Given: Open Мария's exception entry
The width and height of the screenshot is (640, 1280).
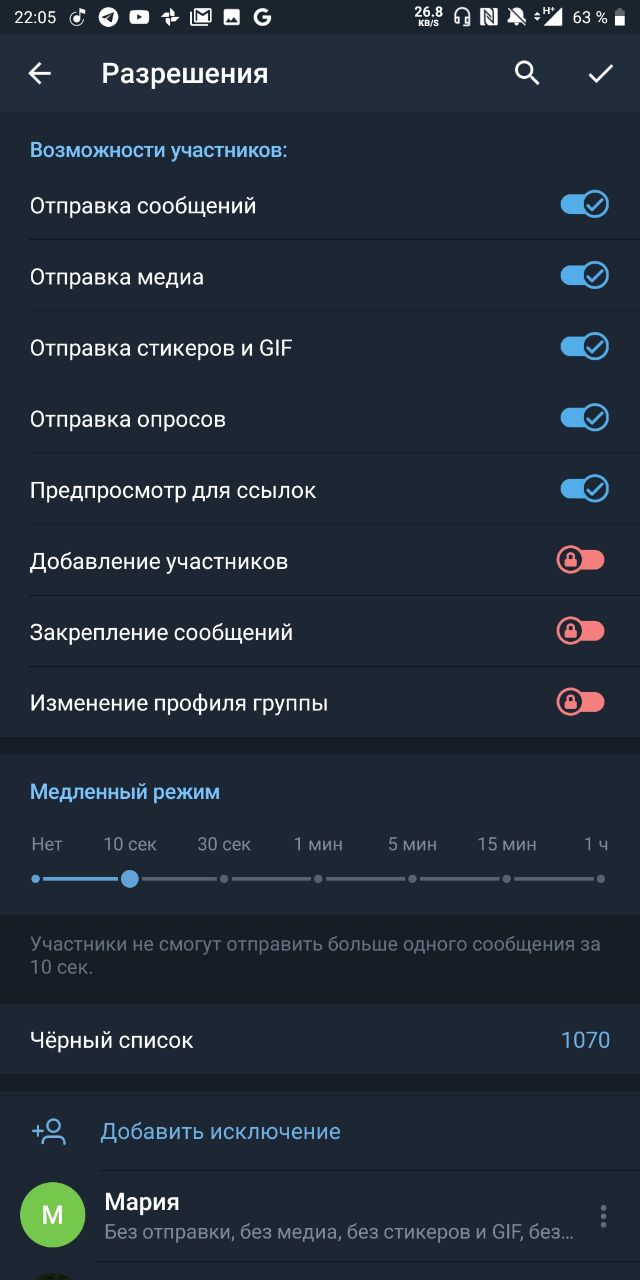Looking at the screenshot, I should point(300,1215).
